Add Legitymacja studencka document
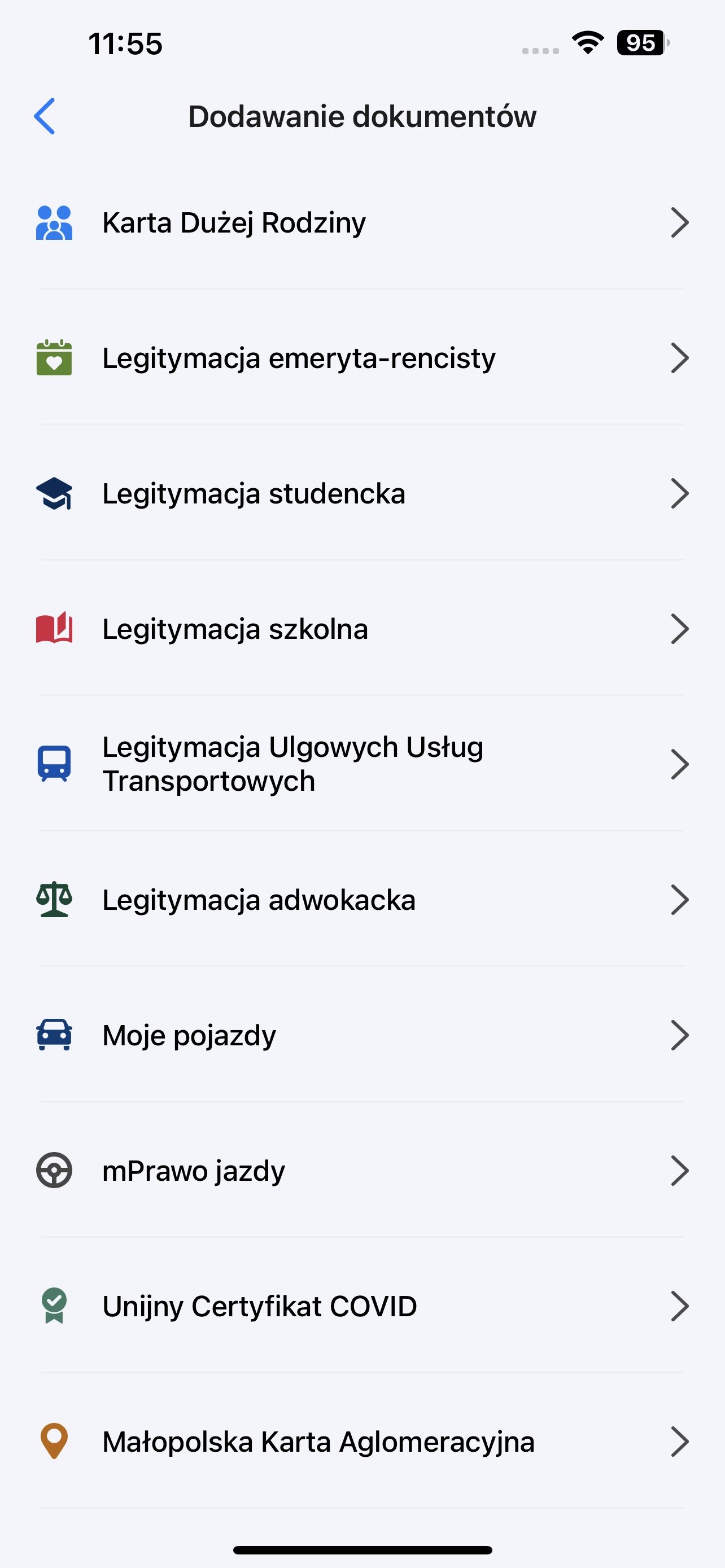Viewport: 725px width, 1568px height. 362,493
